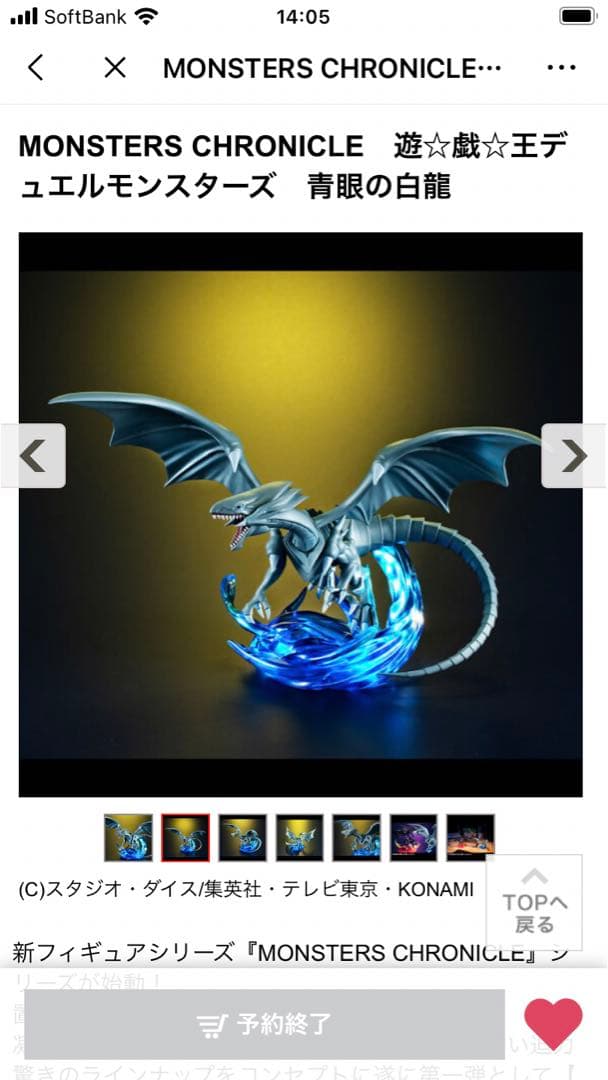Tap the TOPへ戻る button
This screenshot has width=608, height=1080.
(x=534, y=902)
